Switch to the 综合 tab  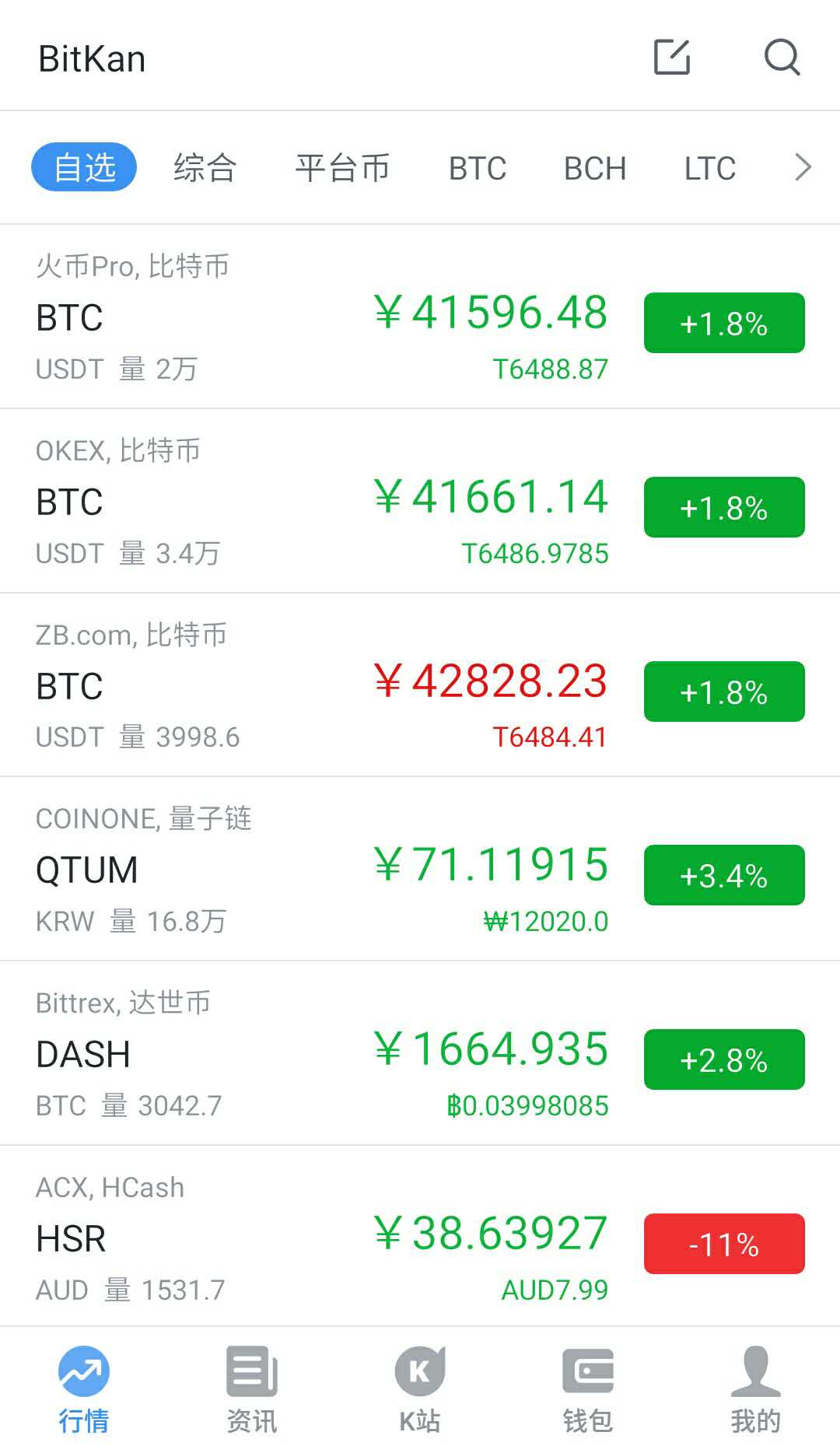click(205, 168)
